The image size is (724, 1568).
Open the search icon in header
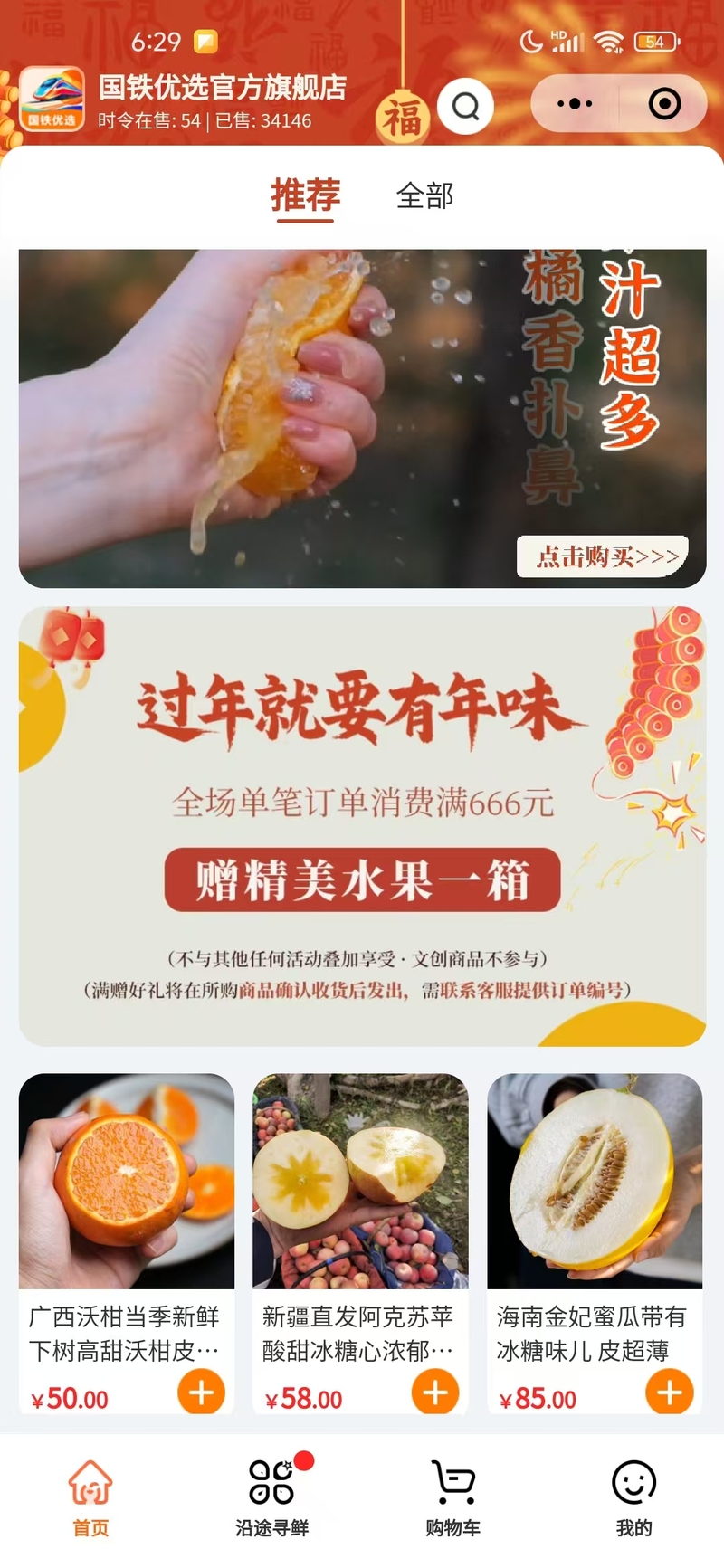[465, 107]
